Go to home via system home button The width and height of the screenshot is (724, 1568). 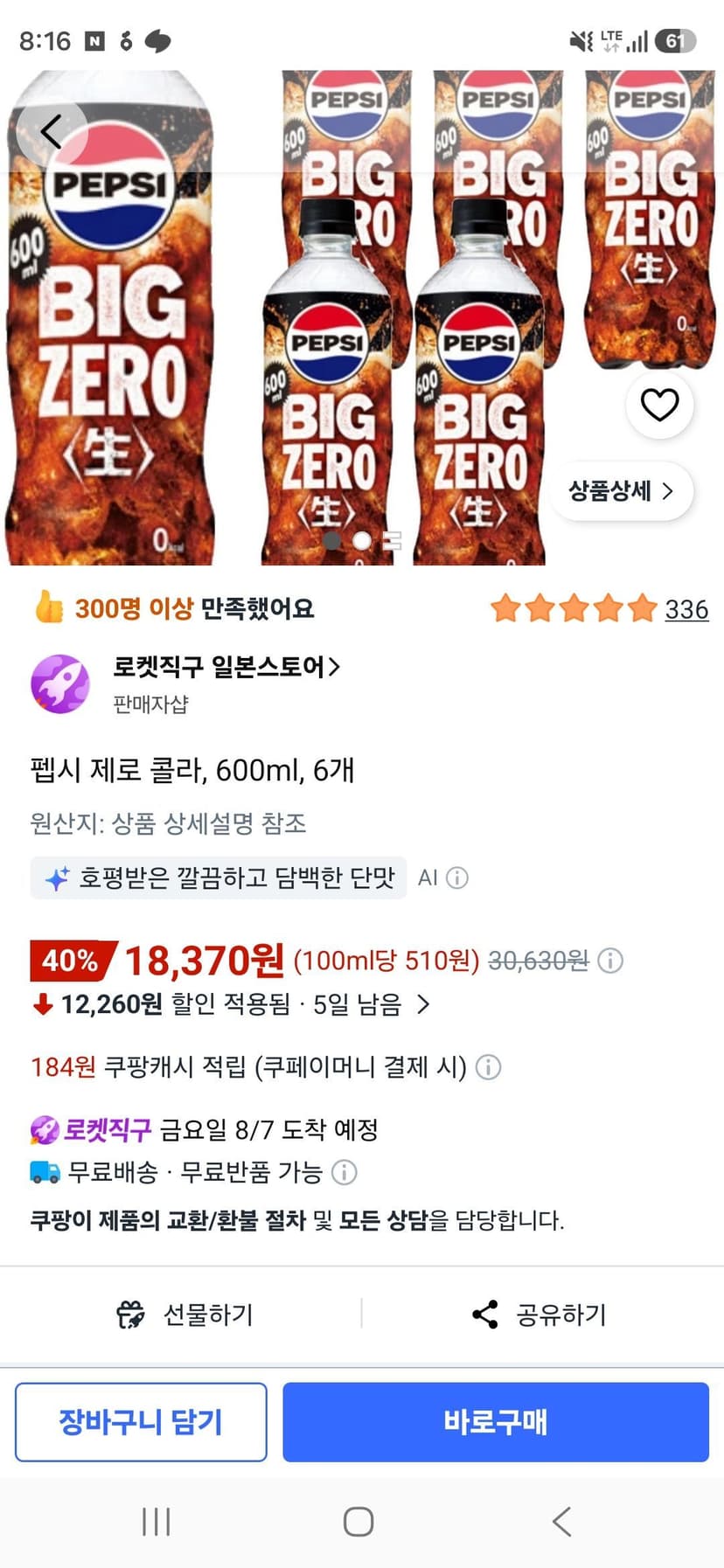(359, 1522)
